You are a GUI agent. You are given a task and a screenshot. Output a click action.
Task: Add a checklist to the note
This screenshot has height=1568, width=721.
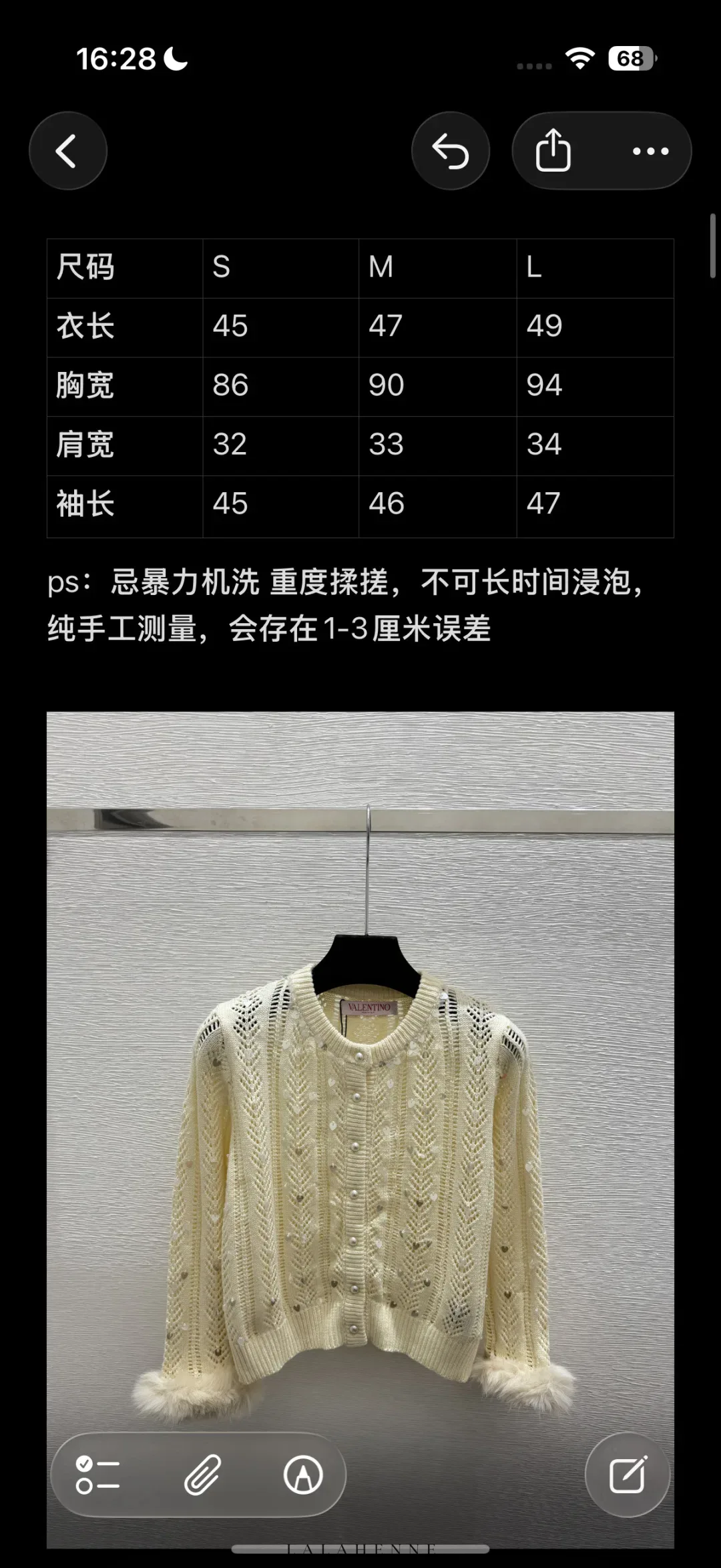[x=97, y=1475]
